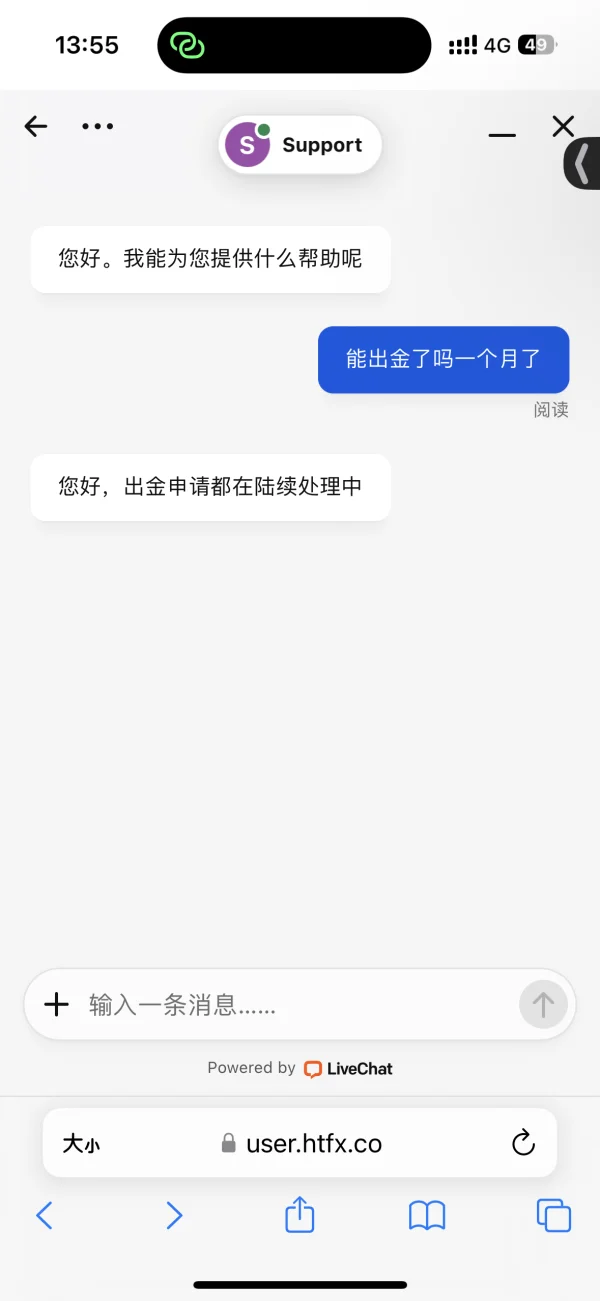
Task: Expand the dark side panel handle
Action: 583,164
